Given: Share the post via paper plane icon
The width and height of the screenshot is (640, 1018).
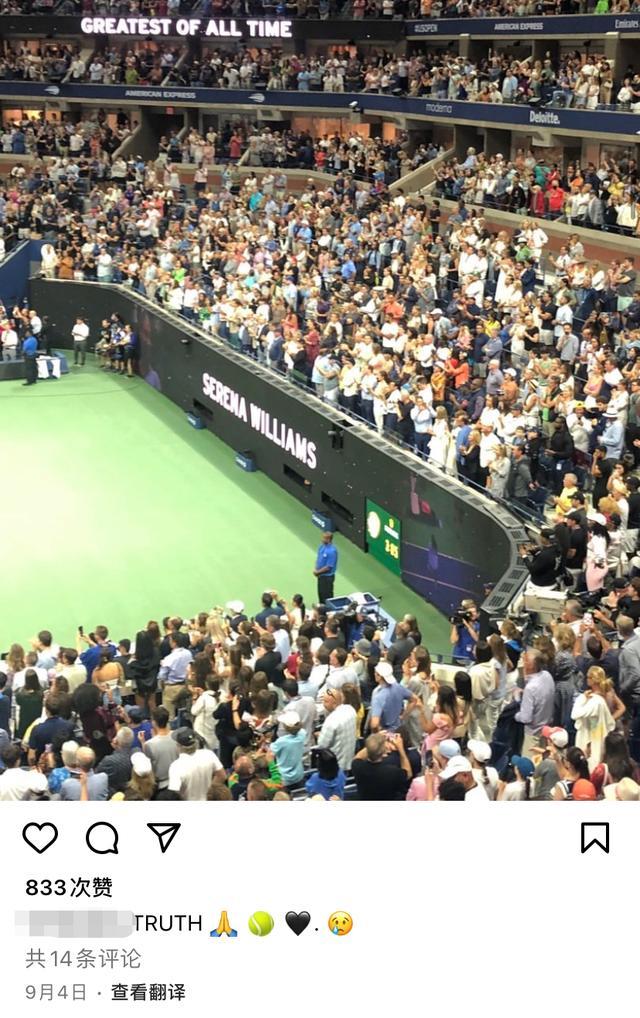Looking at the screenshot, I should coord(164,837).
